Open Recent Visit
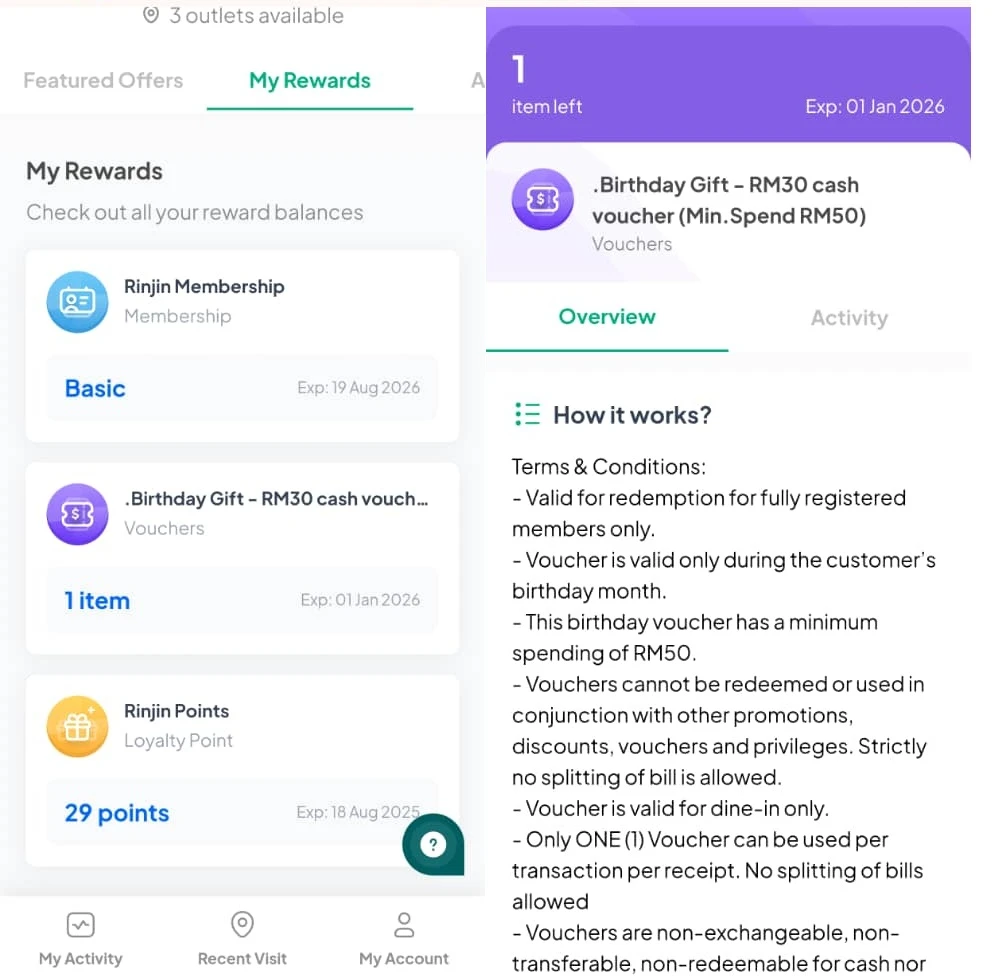 coord(242,940)
